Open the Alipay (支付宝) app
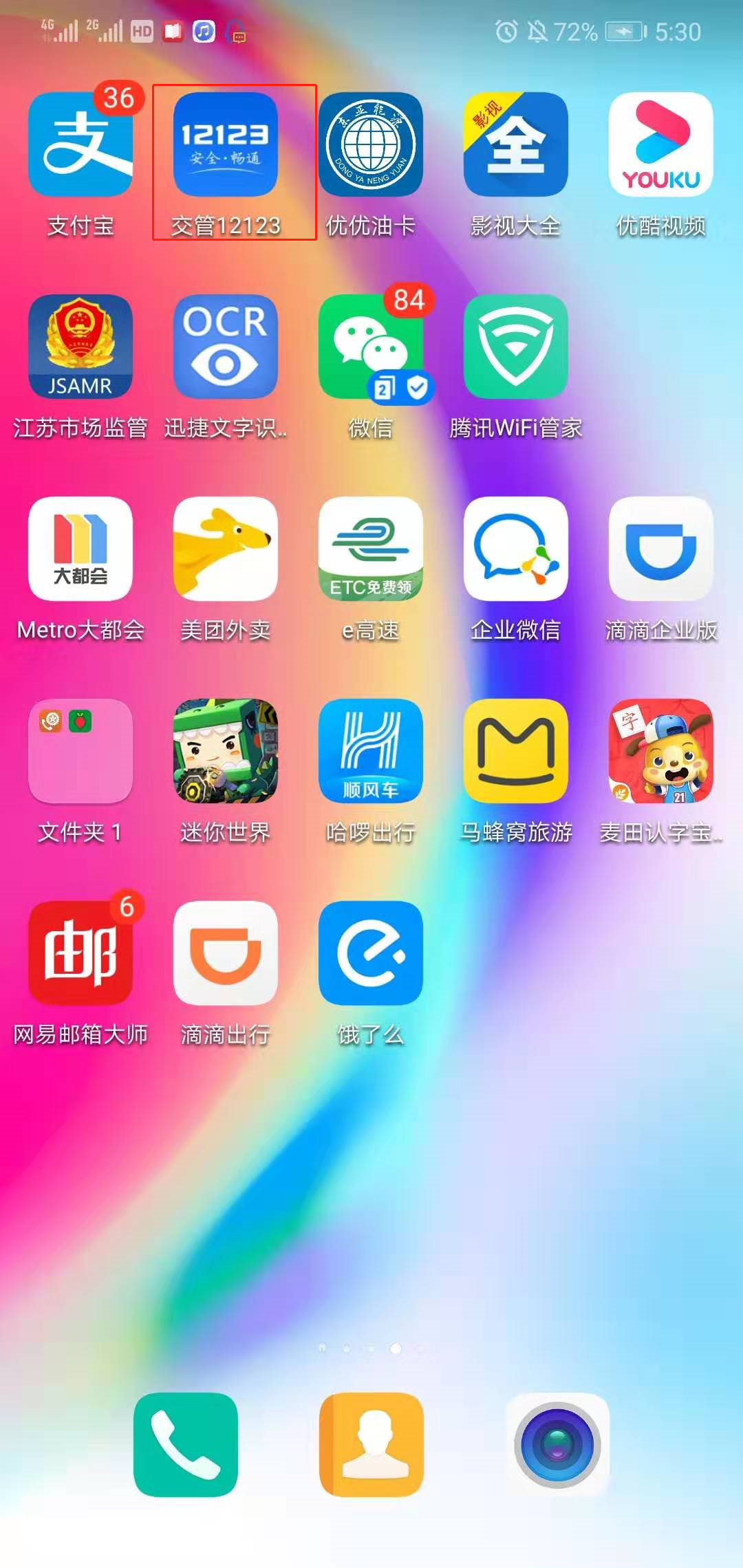Image resolution: width=743 pixels, height=1568 pixels. (x=80, y=145)
